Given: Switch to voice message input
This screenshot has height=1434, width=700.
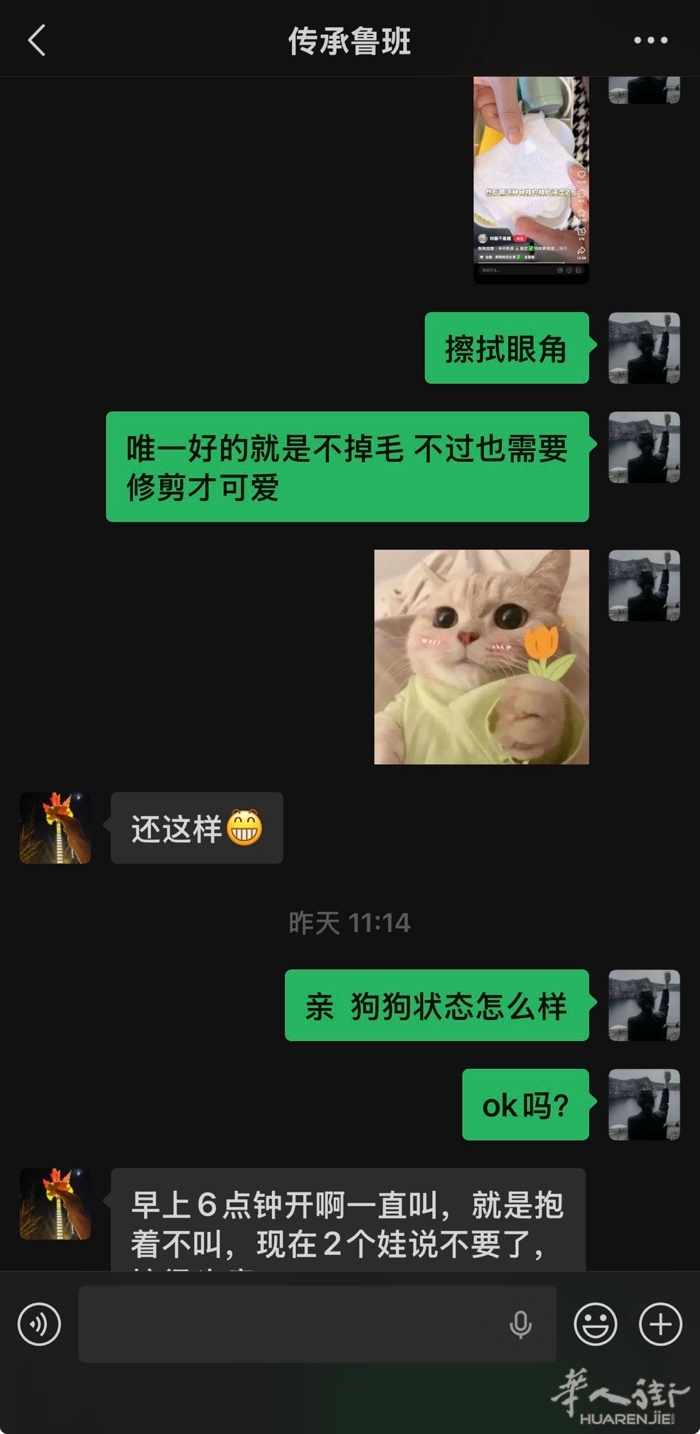Looking at the screenshot, I should pos(39,1325).
